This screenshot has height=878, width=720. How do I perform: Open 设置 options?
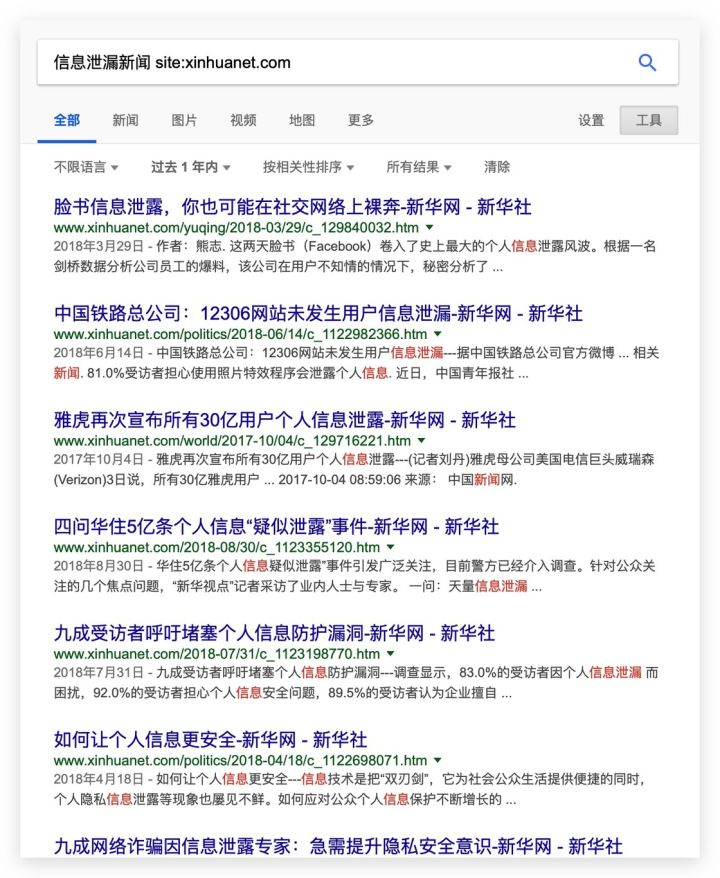(x=591, y=120)
